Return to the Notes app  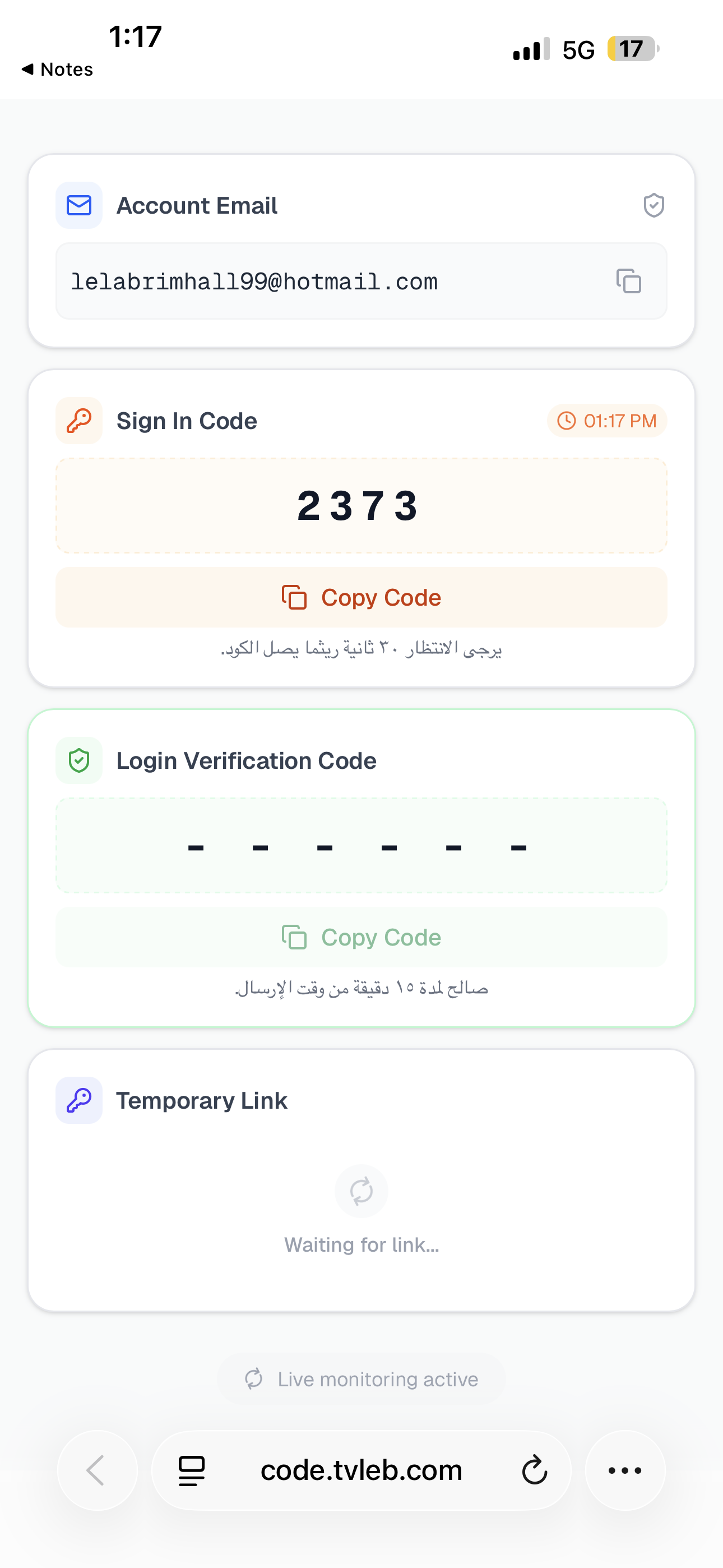(57, 70)
